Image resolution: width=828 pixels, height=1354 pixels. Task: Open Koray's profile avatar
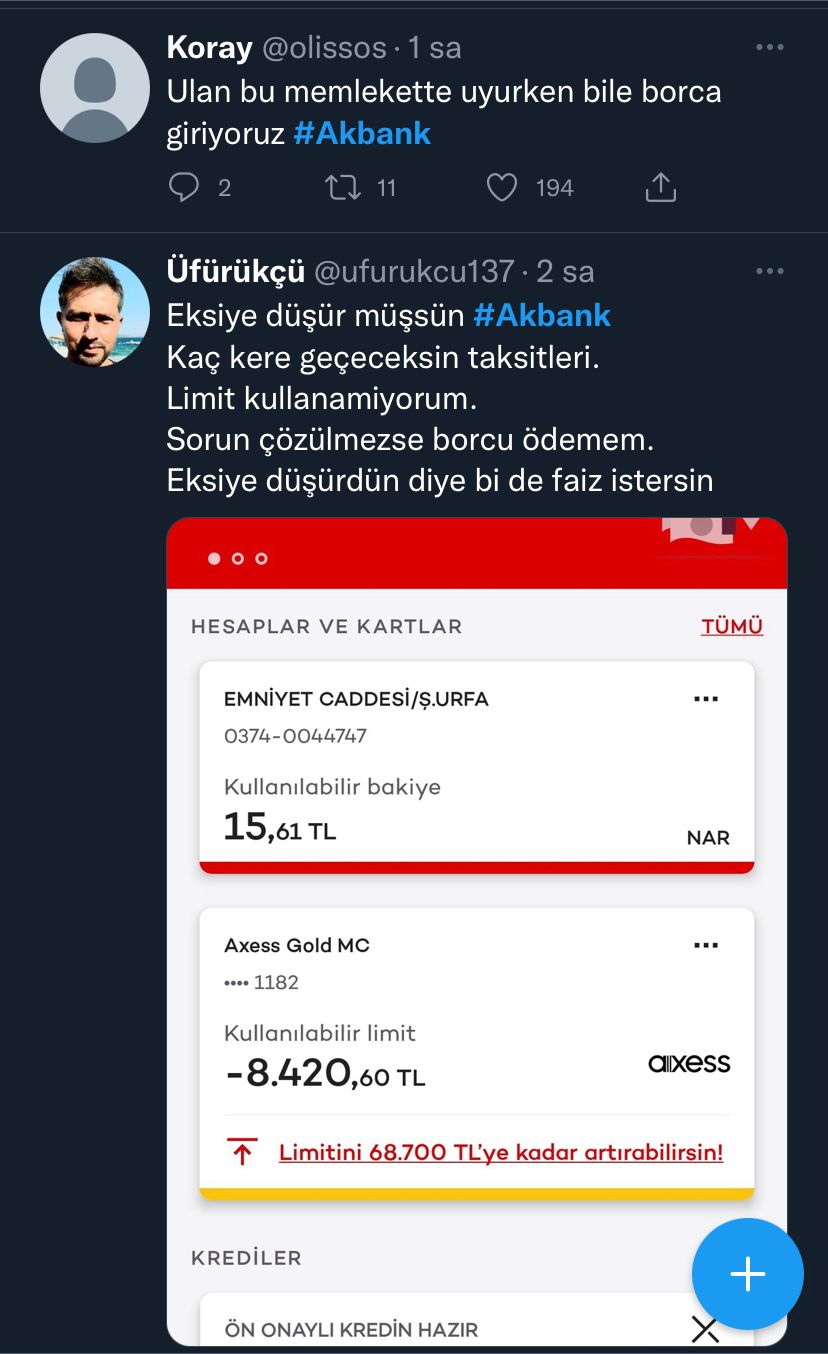(95, 88)
